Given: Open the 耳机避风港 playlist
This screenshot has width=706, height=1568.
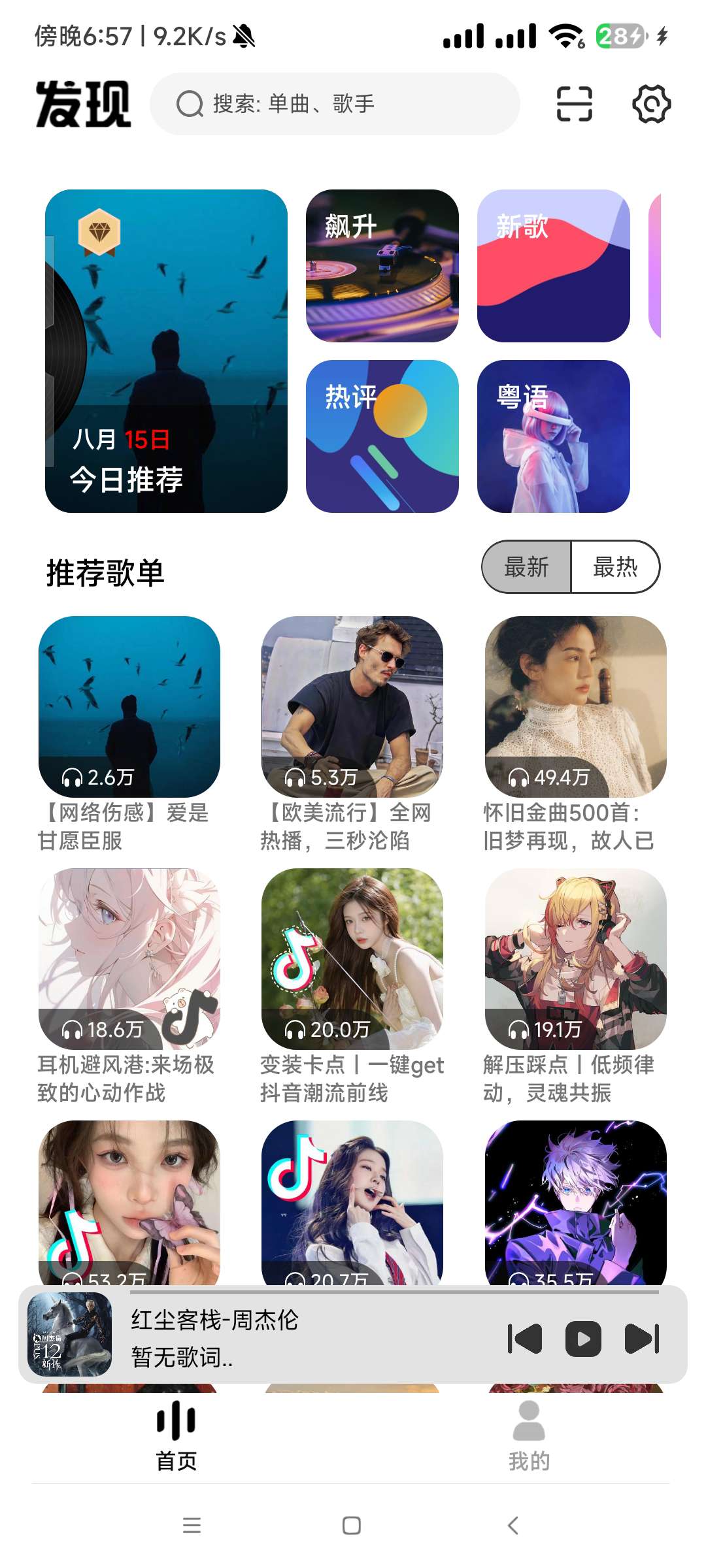Looking at the screenshot, I should click(129, 959).
